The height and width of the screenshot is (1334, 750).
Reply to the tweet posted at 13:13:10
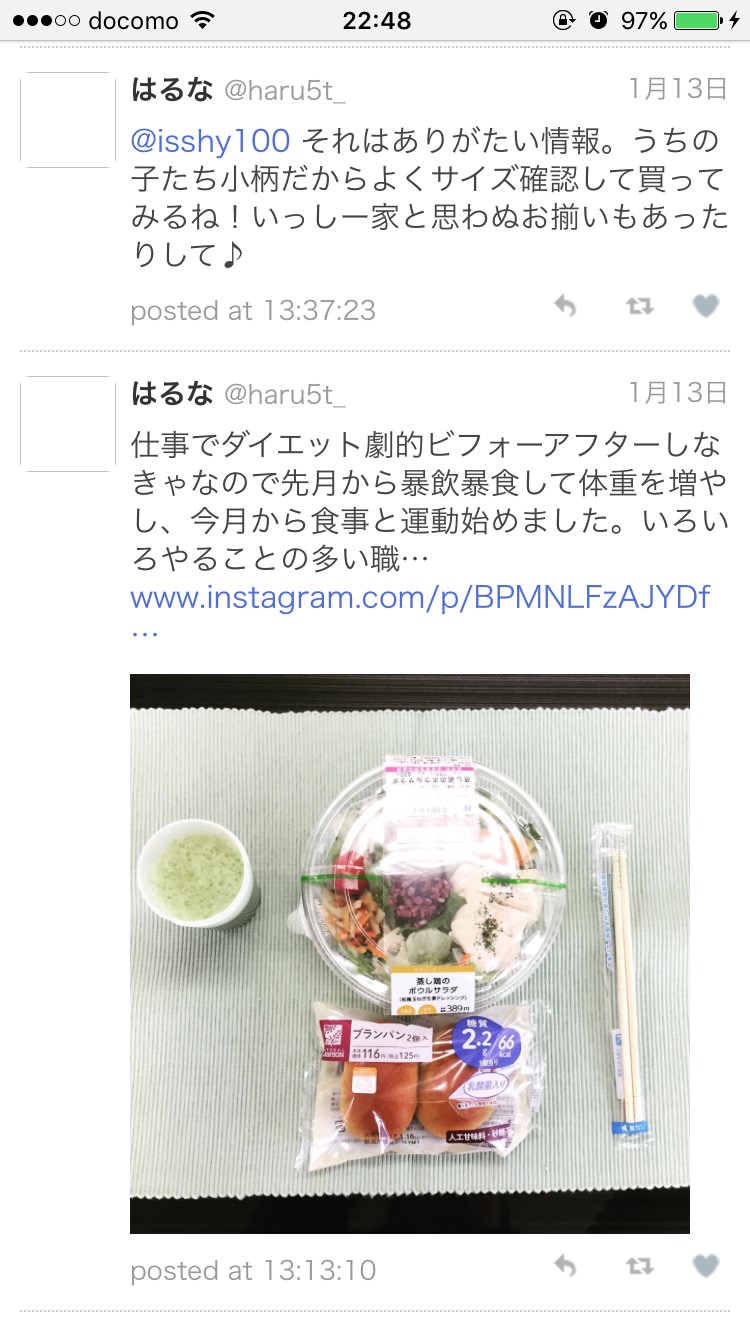pyautogui.click(x=565, y=1267)
